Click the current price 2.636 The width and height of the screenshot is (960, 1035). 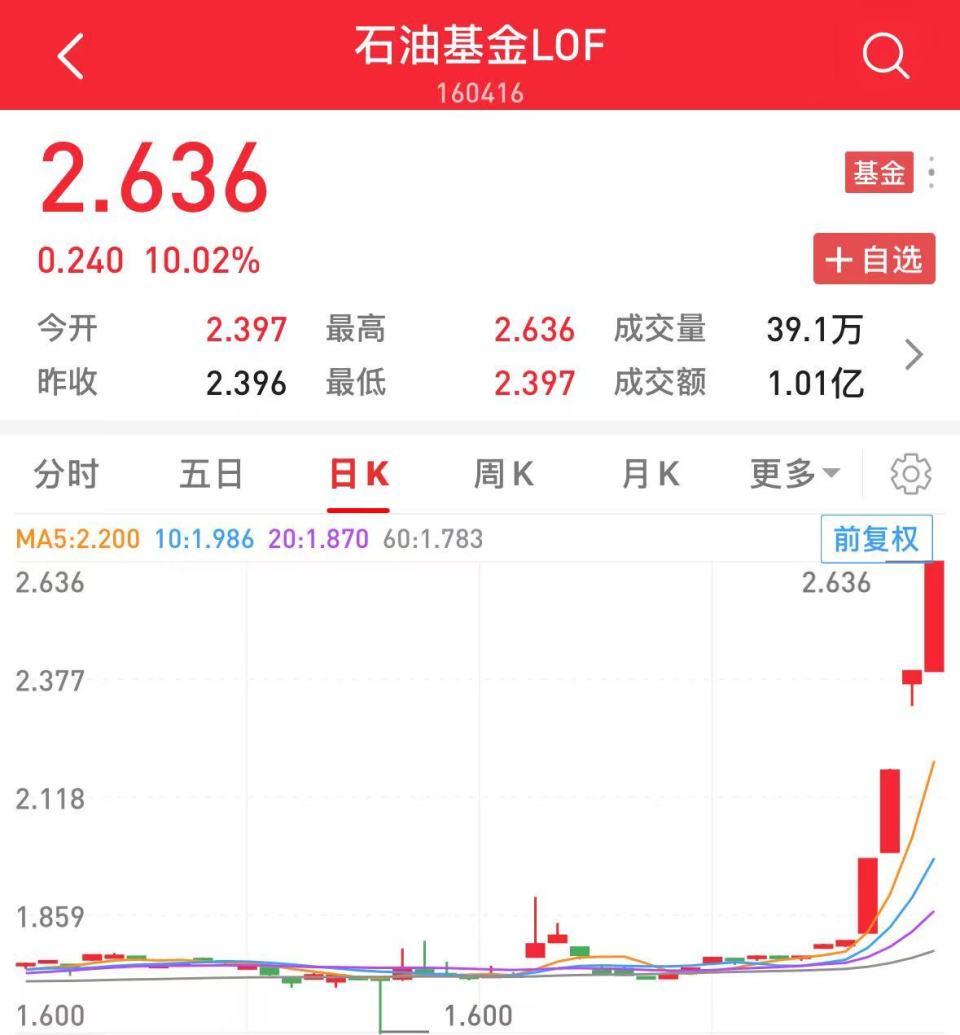coord(150,180)
